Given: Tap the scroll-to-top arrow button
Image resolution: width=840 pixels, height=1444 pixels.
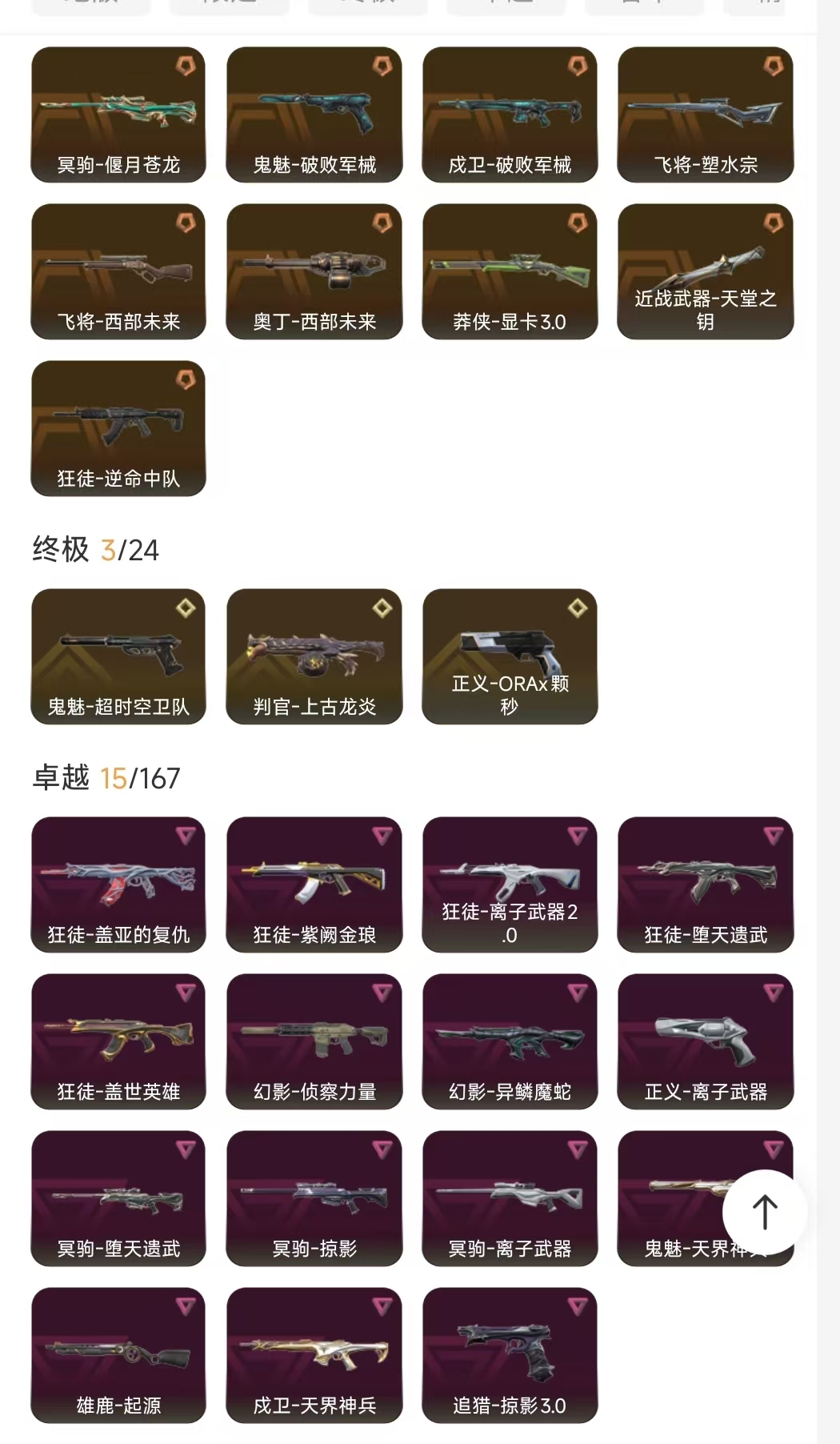Looking at the screenshot, I should [765, 1211].
